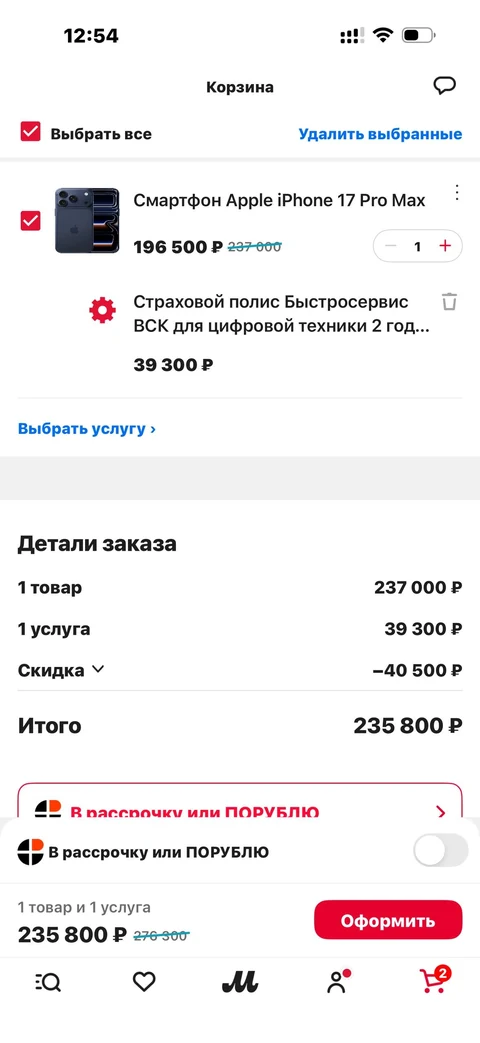Open the profile tab

[x=338, y=982]
